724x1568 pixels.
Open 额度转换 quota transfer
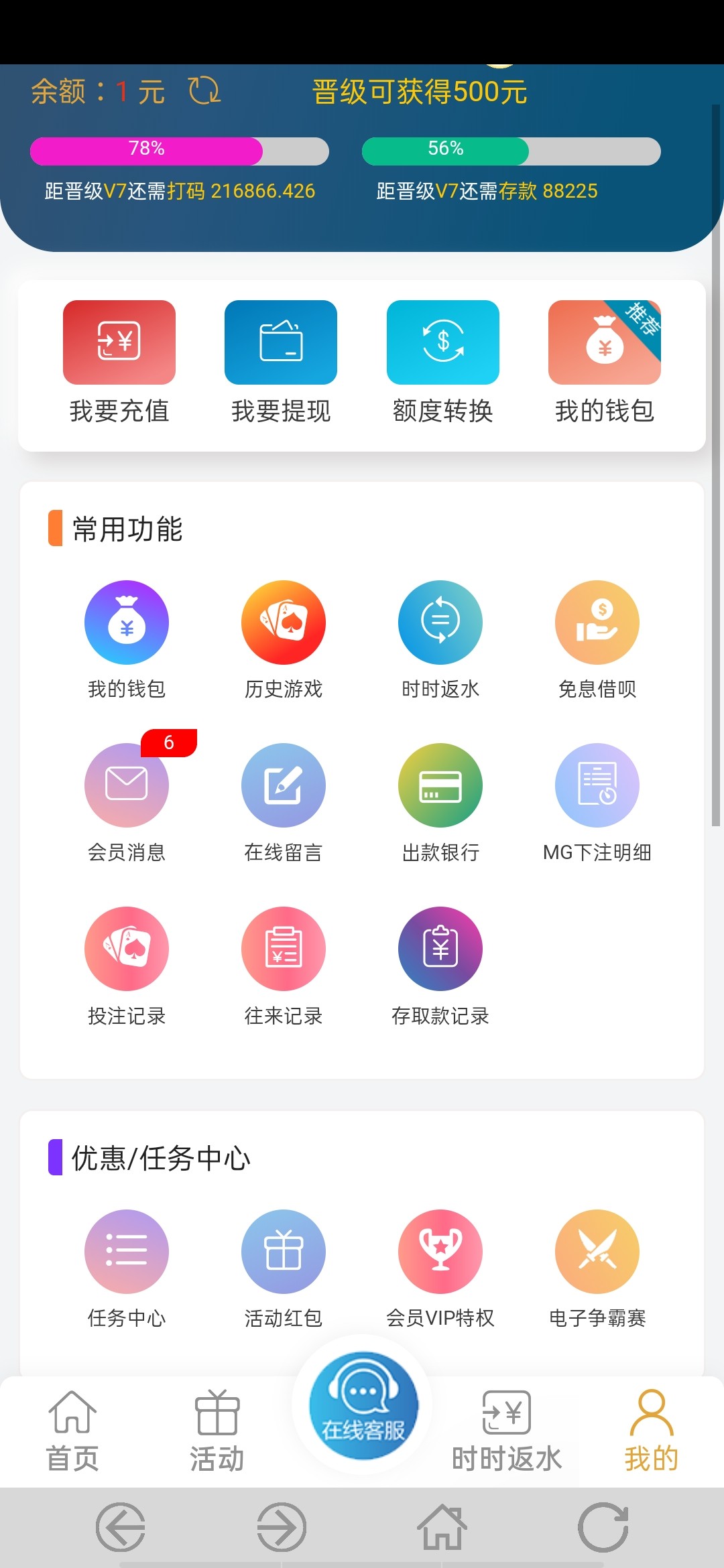443,363
